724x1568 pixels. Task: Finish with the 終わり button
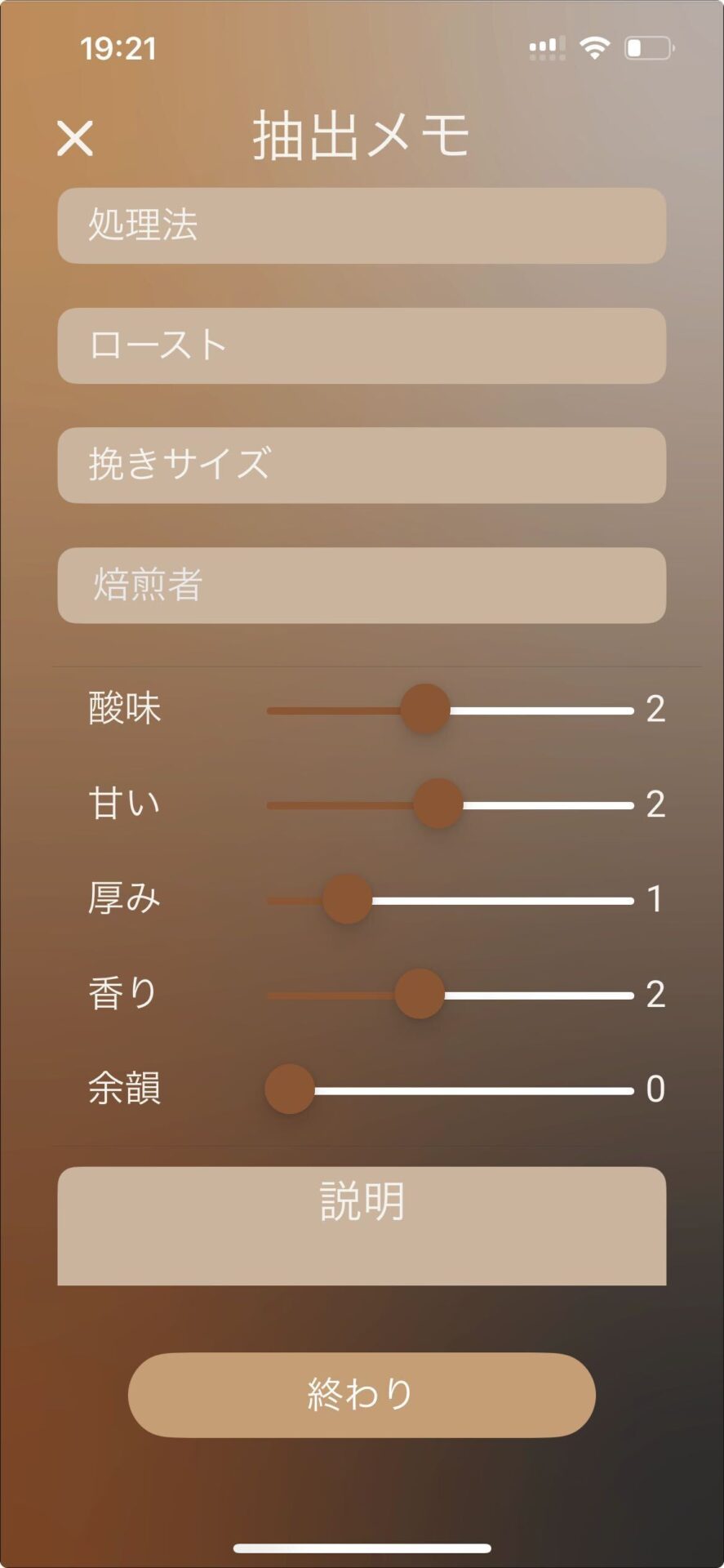[x=362, y=1395]
